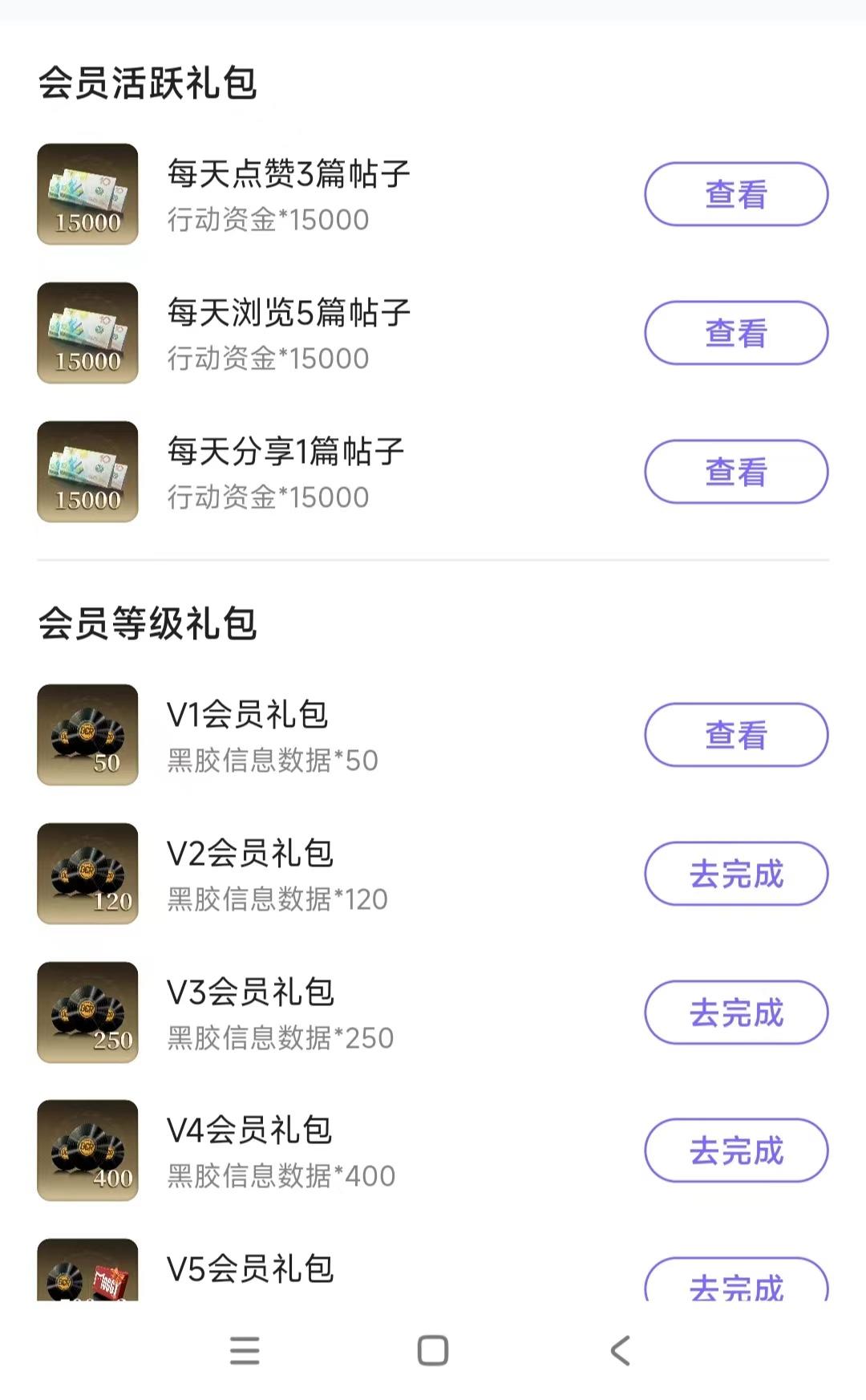Hit 去完成 for V5会员礼包
This screenshot has height=1400, width=866.
point(736,1282)
